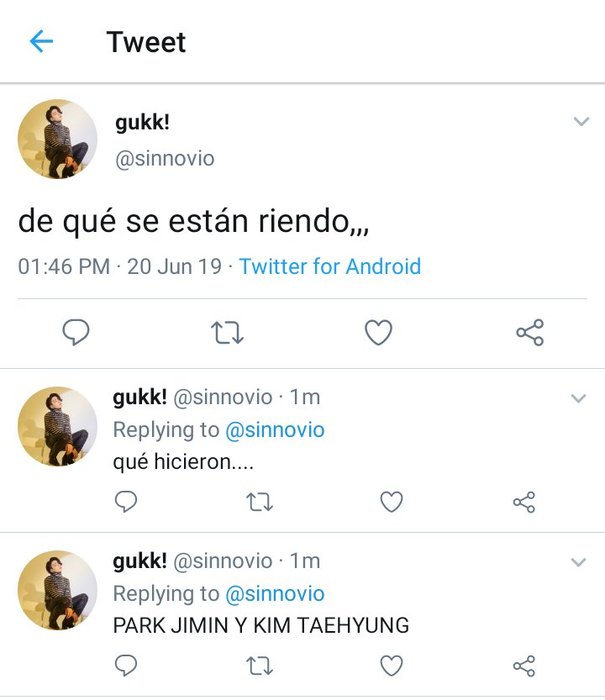Screen dimensions: 605x700
Task: Retweet 'PARK JIMIN Y KIM TAEHYUNG' tweet
Action: (x=259, y=665)
